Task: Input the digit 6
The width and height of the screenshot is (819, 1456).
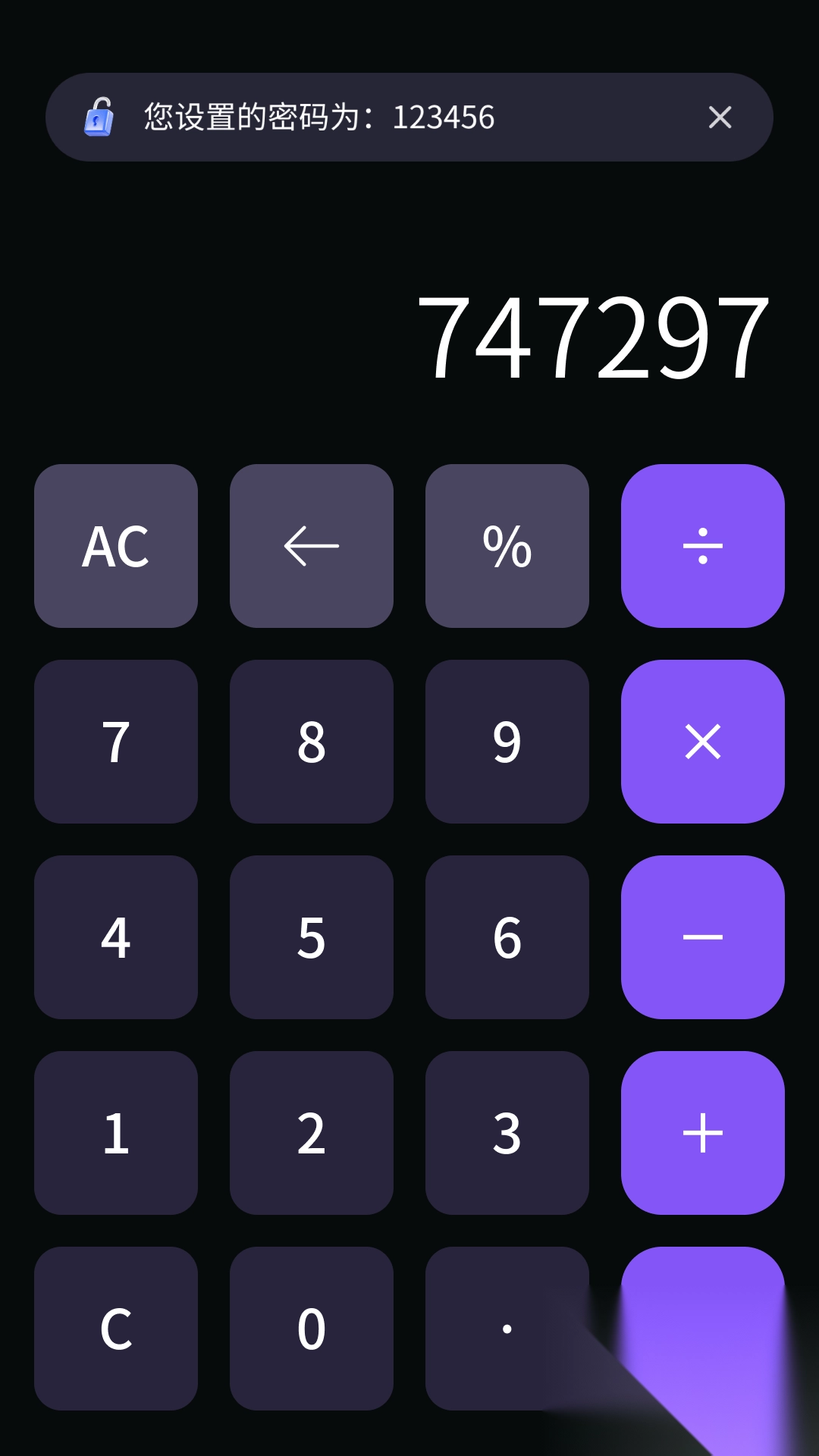Action: [507, 937]
